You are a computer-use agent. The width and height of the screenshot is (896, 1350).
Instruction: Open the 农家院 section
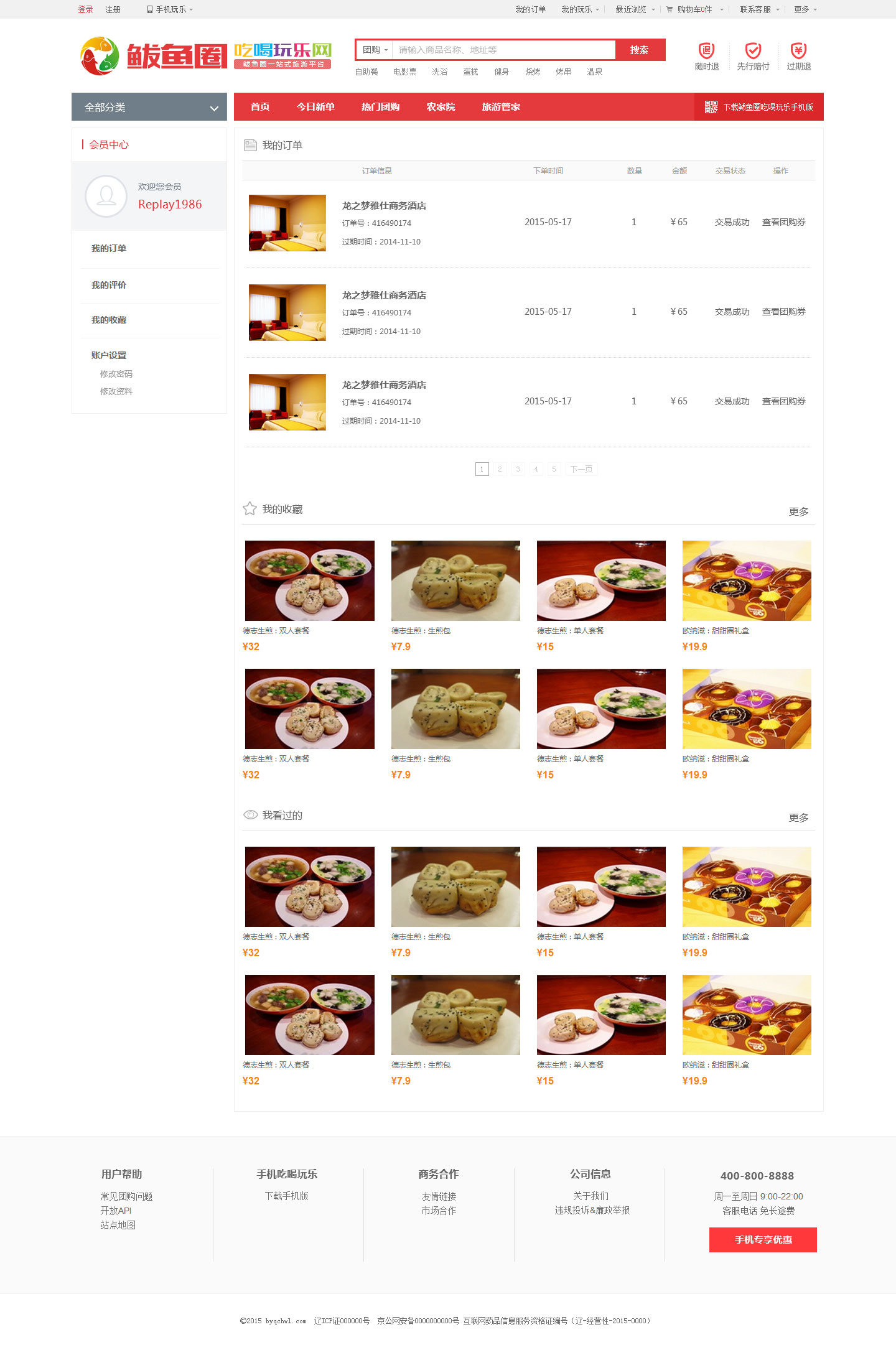point(441,107)
